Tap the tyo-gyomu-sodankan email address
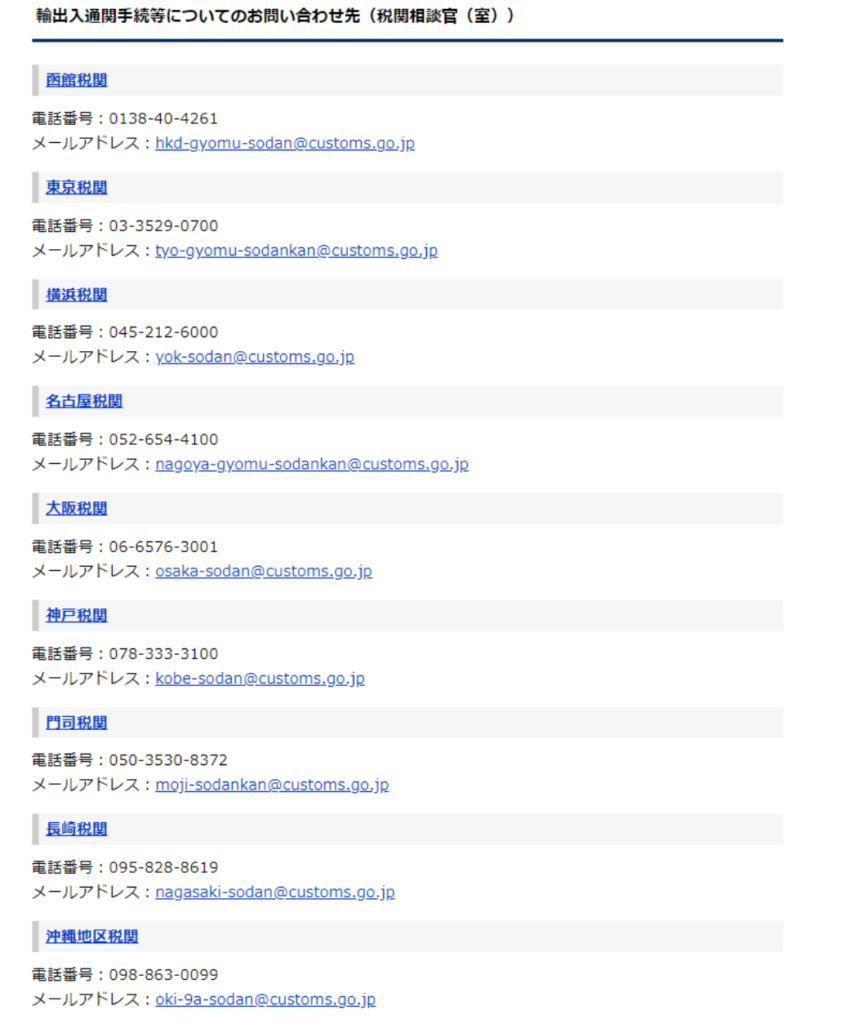The width and height of the screenshot is (859, 1024). (296, 250)
